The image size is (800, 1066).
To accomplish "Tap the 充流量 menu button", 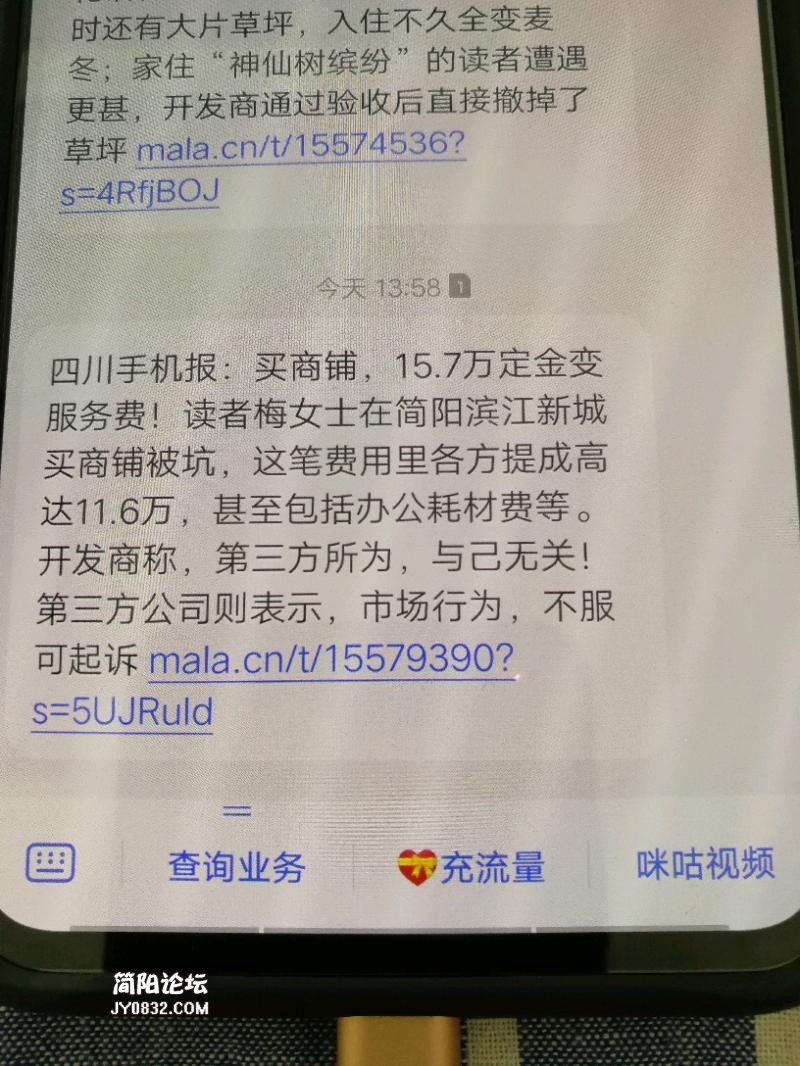I will pos(471,866).
